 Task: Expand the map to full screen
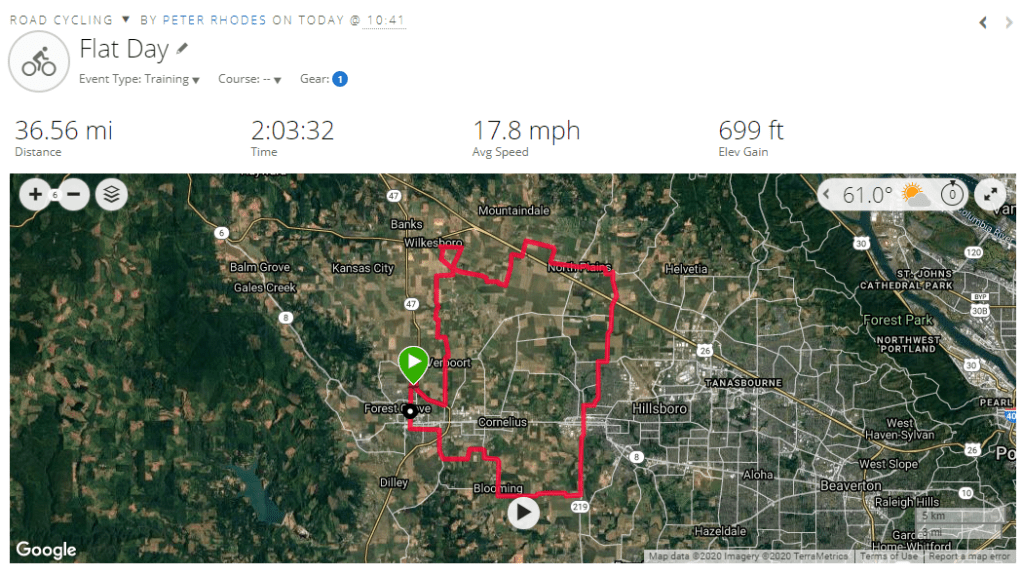click(989, 194)
